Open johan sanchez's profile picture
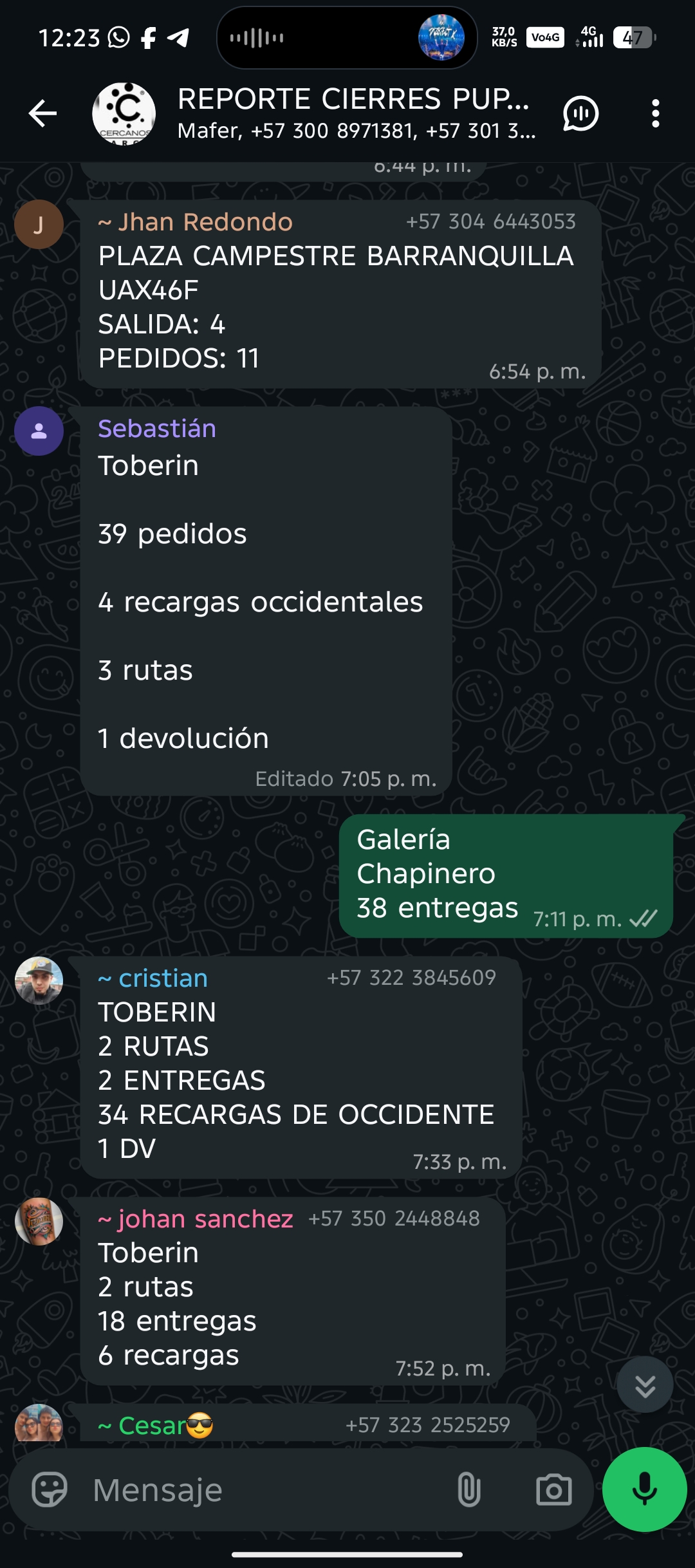695x1568 pixels. click(x=39, y=1221)
